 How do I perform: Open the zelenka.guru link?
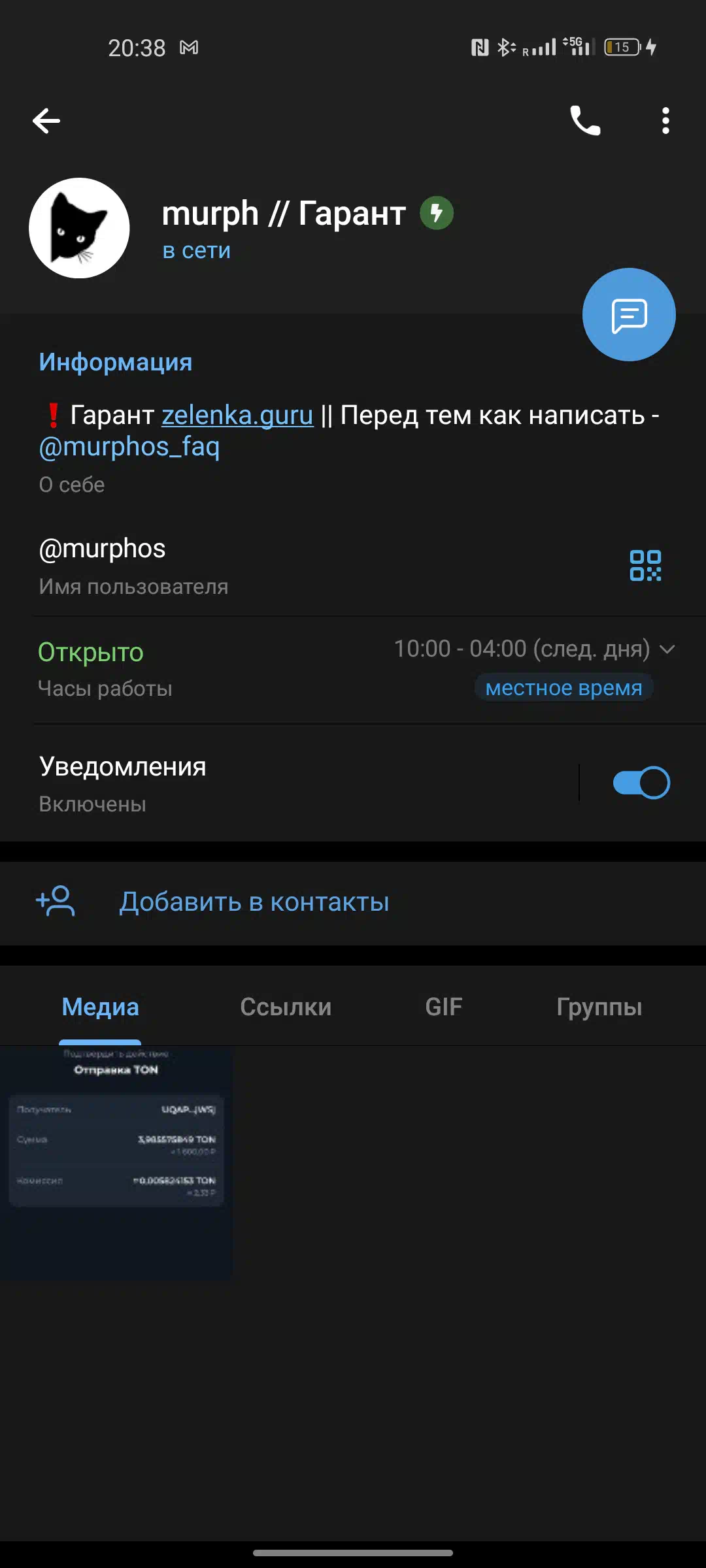point(237,415)
